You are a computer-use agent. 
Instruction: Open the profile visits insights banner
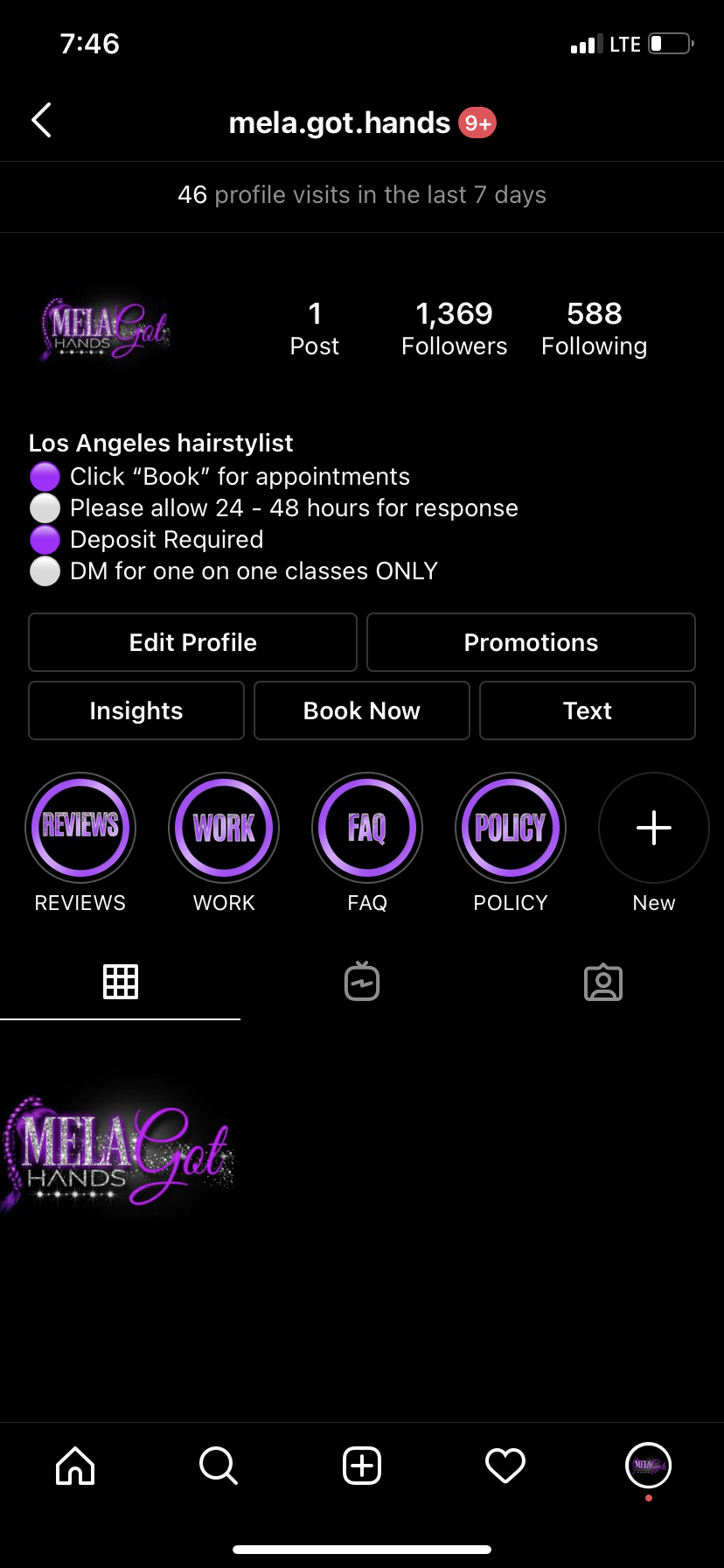coord(362,195)
